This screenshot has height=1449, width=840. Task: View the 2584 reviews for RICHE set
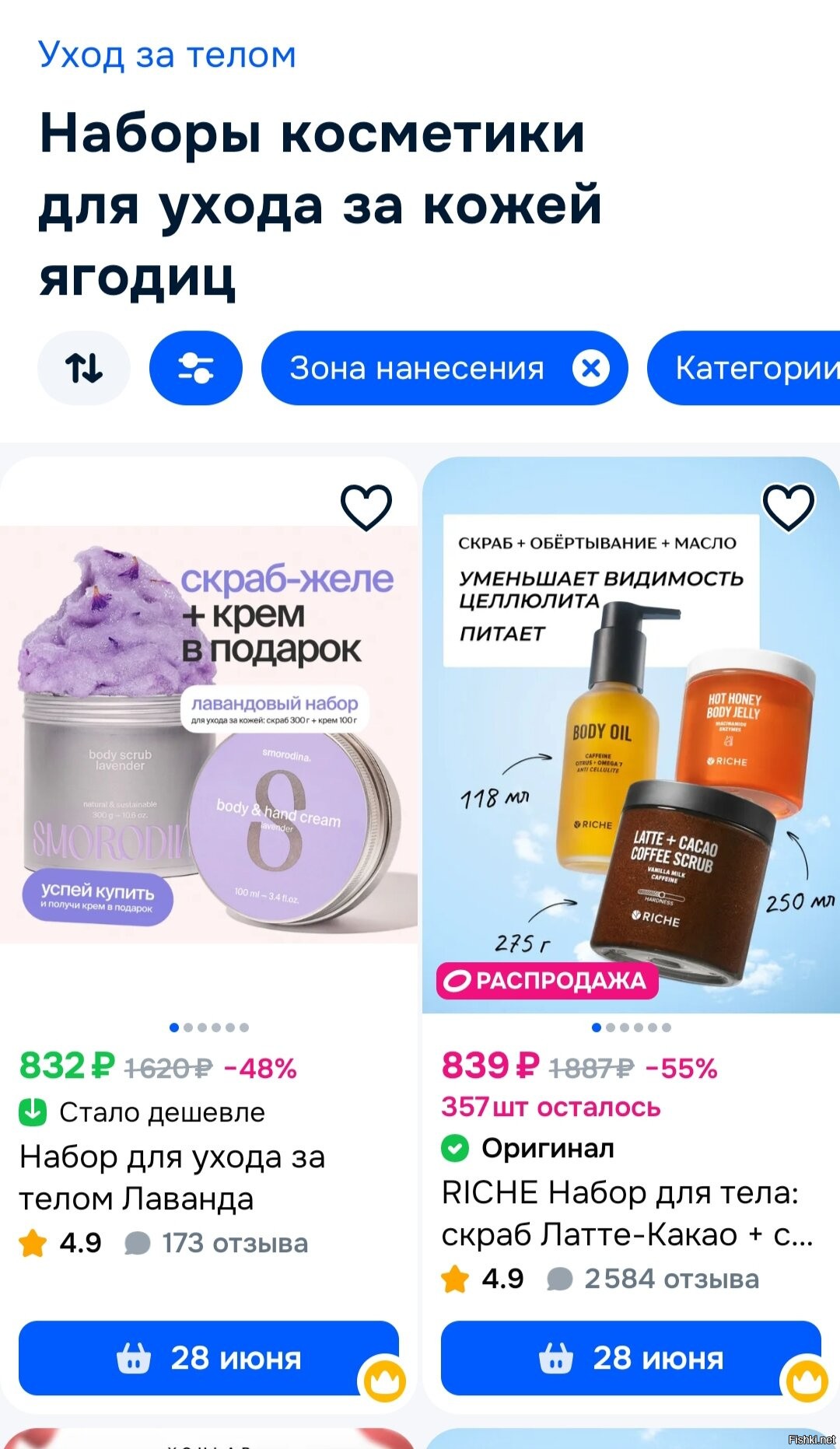pyautogui.click(x=653, y=1279)
